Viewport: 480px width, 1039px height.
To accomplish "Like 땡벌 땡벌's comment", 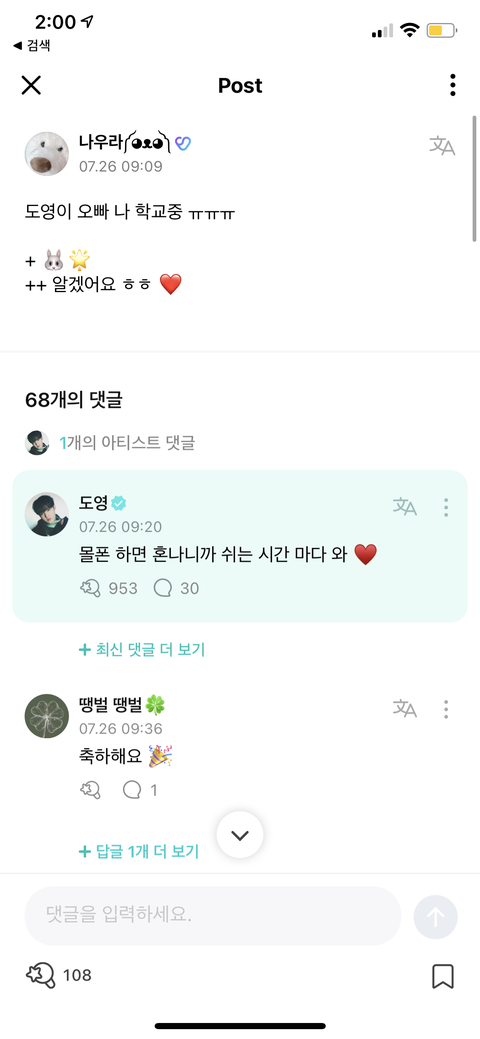I will click(90, 789).
